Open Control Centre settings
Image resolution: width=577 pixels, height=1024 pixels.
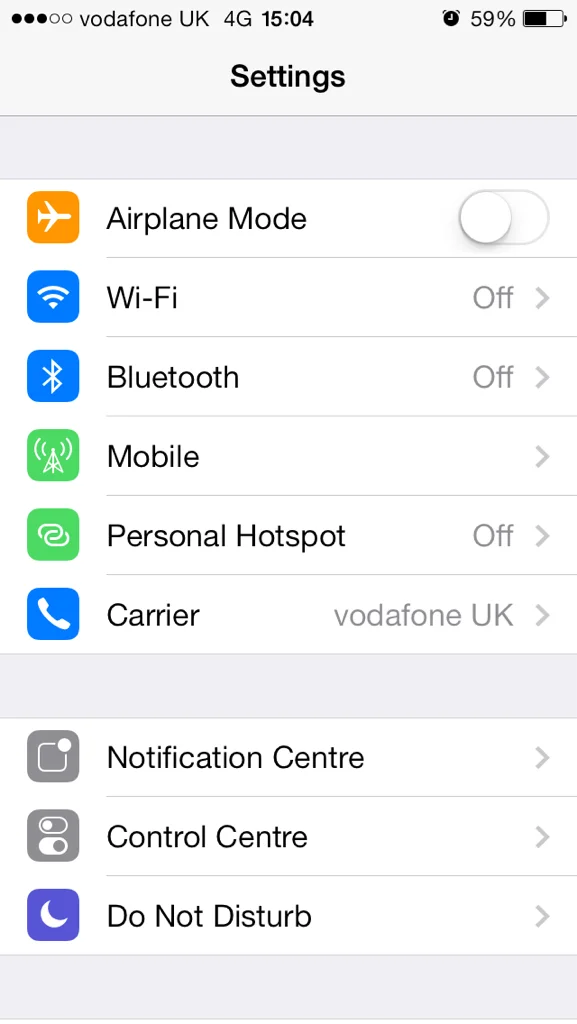pos(288,837)
